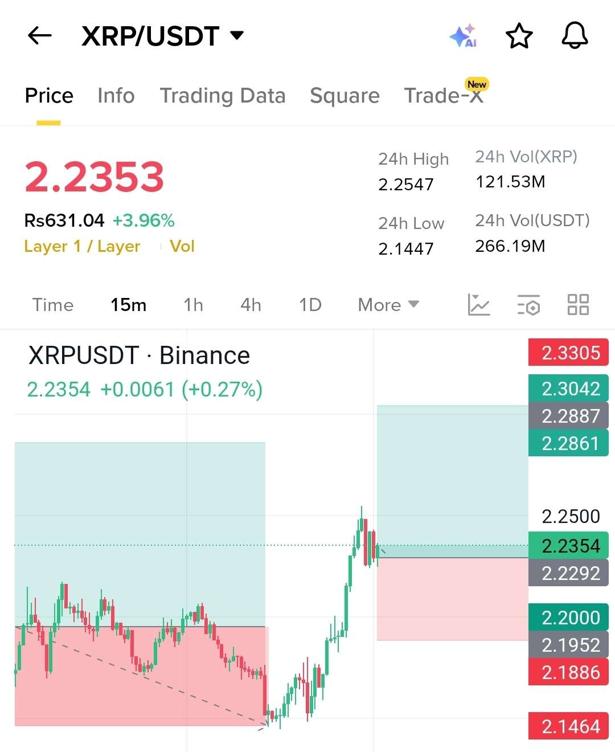Screen dimensions: 615x752
Task: Select the 15m chart interval
Action: (x=128, y=305)
